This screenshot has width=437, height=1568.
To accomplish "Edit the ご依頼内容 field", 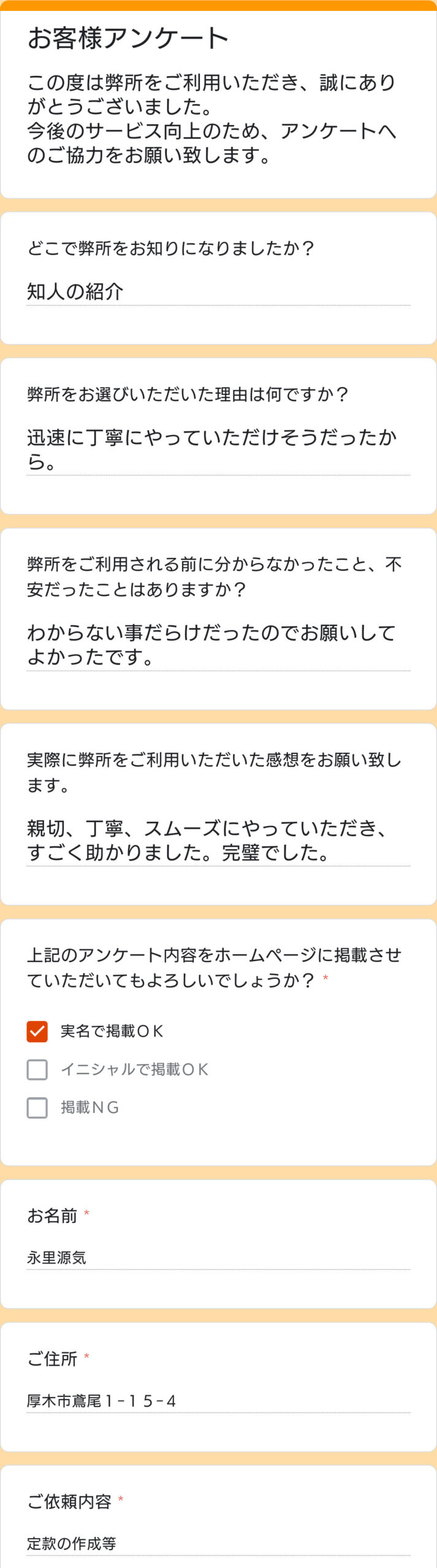I will tap(218, 1543).
